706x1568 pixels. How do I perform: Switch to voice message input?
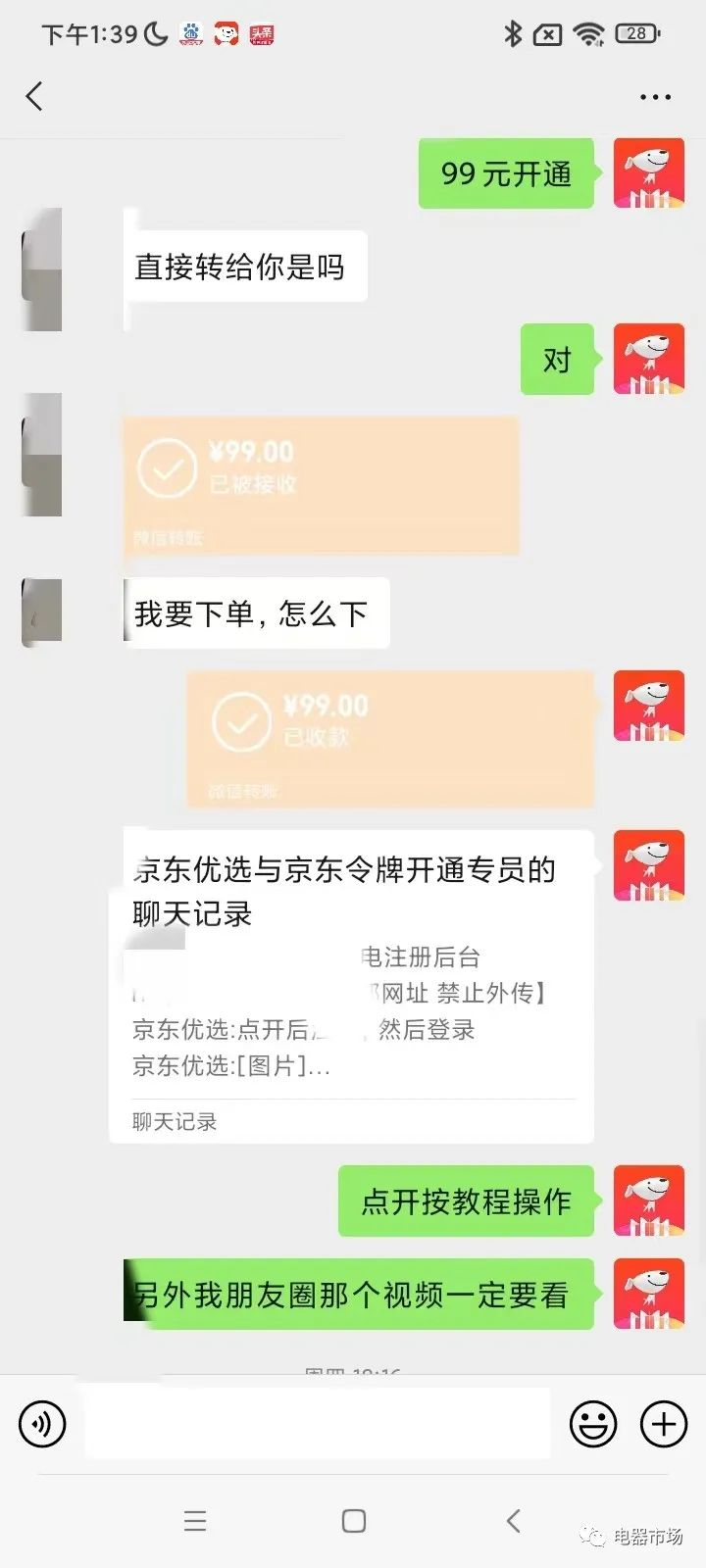pos(42,1423)
